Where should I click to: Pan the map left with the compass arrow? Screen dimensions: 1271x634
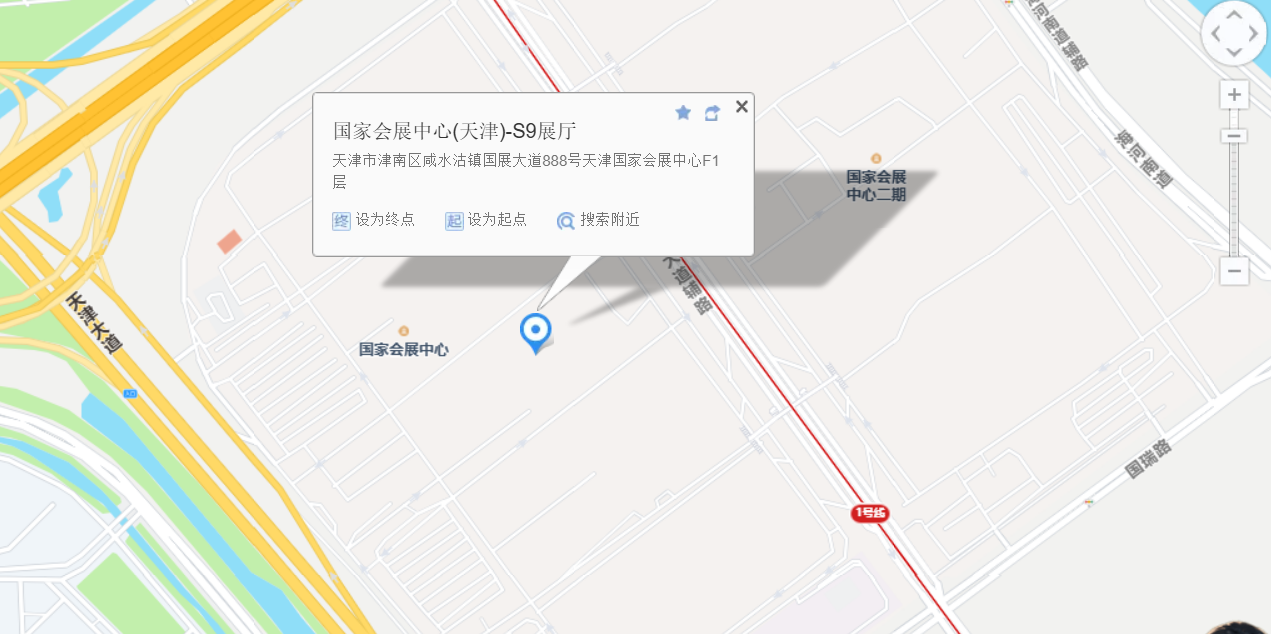[x=1215, y=33]
